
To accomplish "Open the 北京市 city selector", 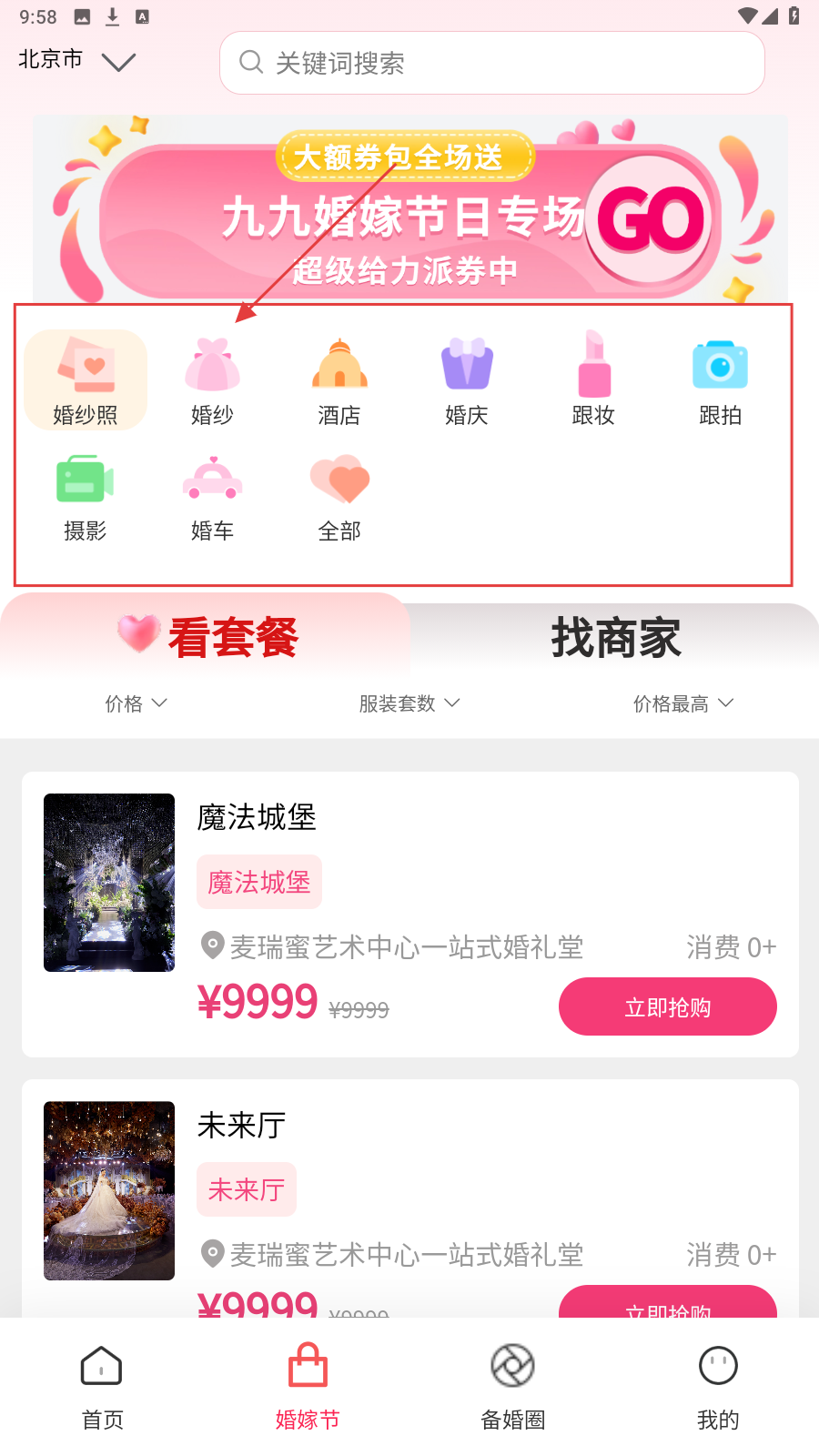I will 76,61.
